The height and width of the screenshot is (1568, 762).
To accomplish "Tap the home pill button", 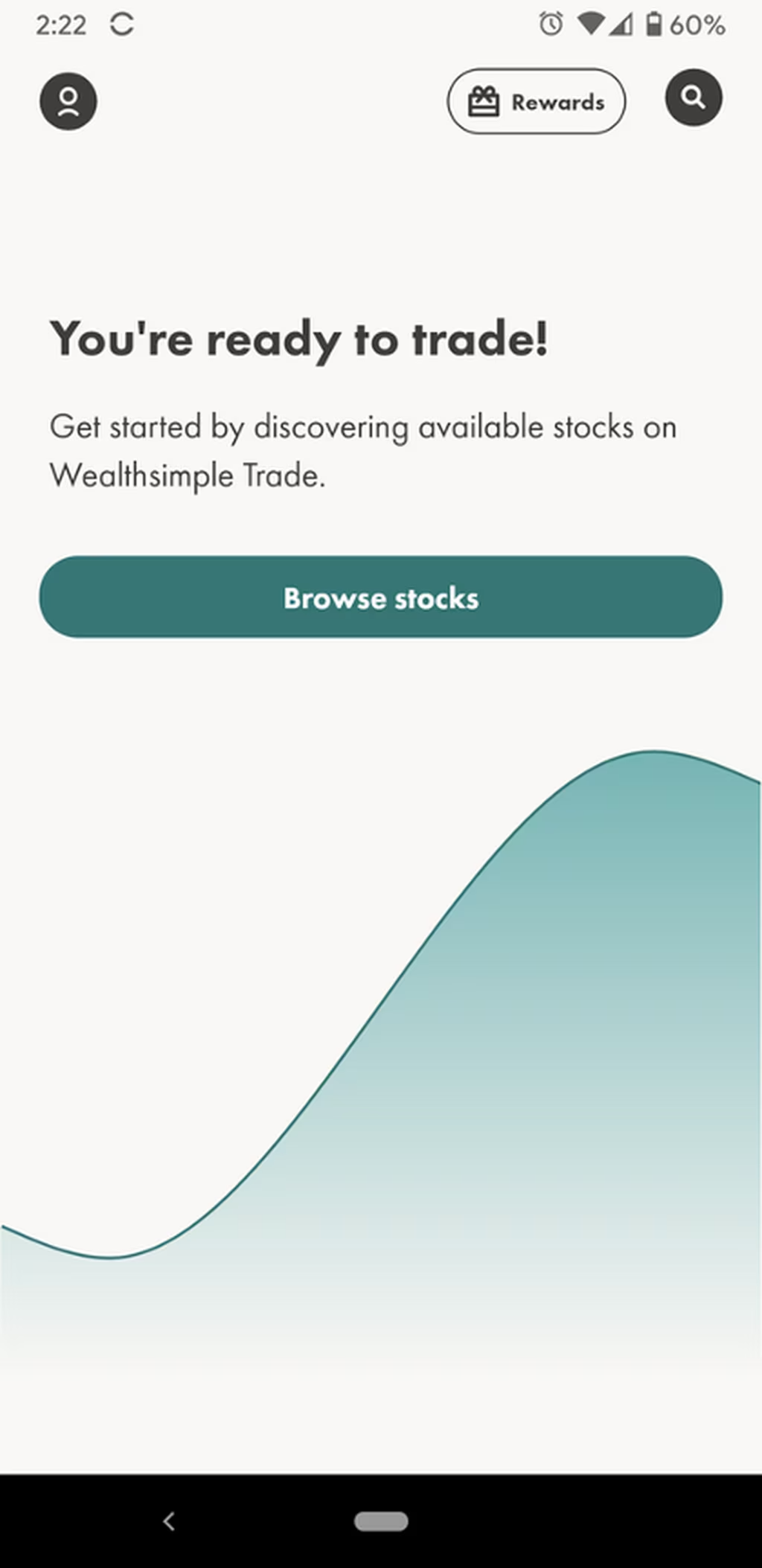I will [381, 1522].
